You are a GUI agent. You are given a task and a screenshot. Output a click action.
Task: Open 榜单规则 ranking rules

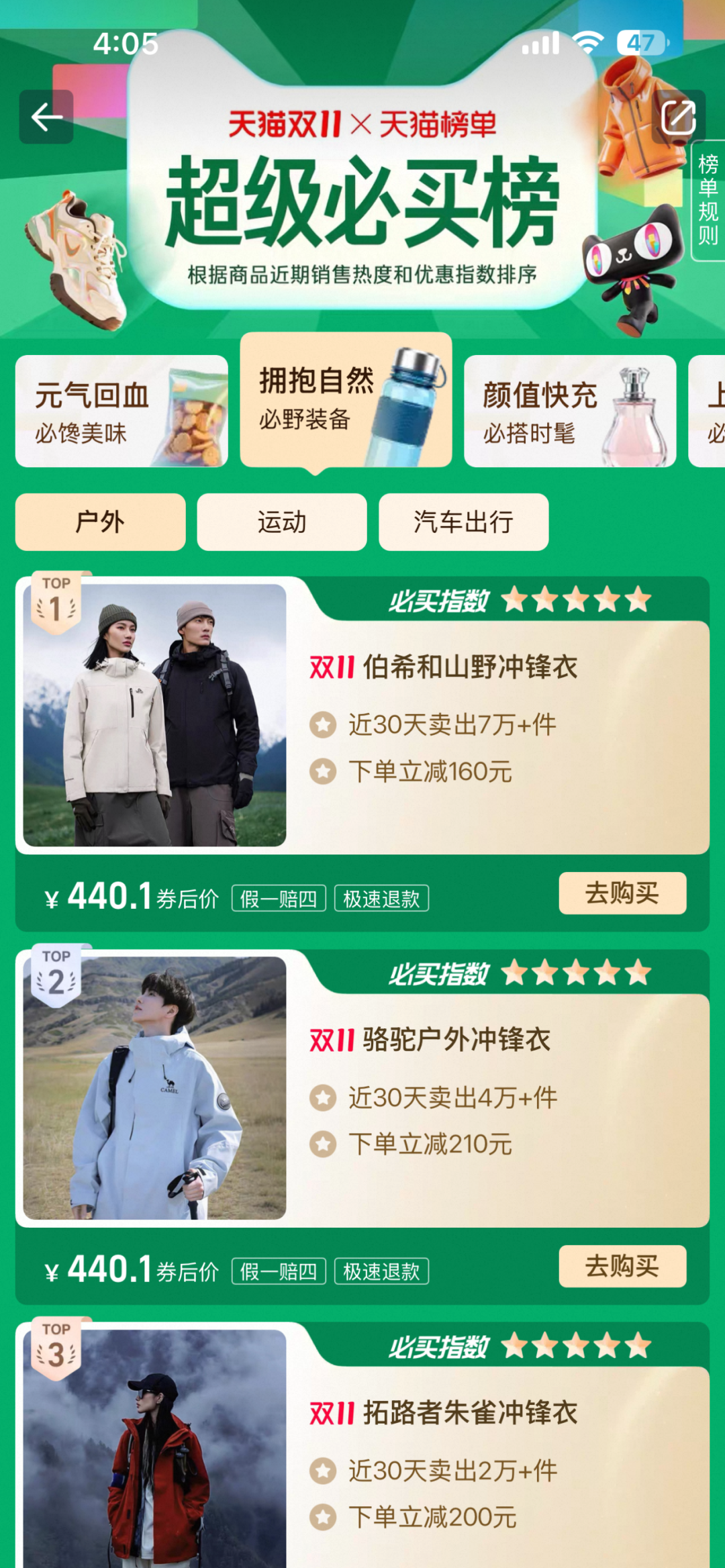708,200
